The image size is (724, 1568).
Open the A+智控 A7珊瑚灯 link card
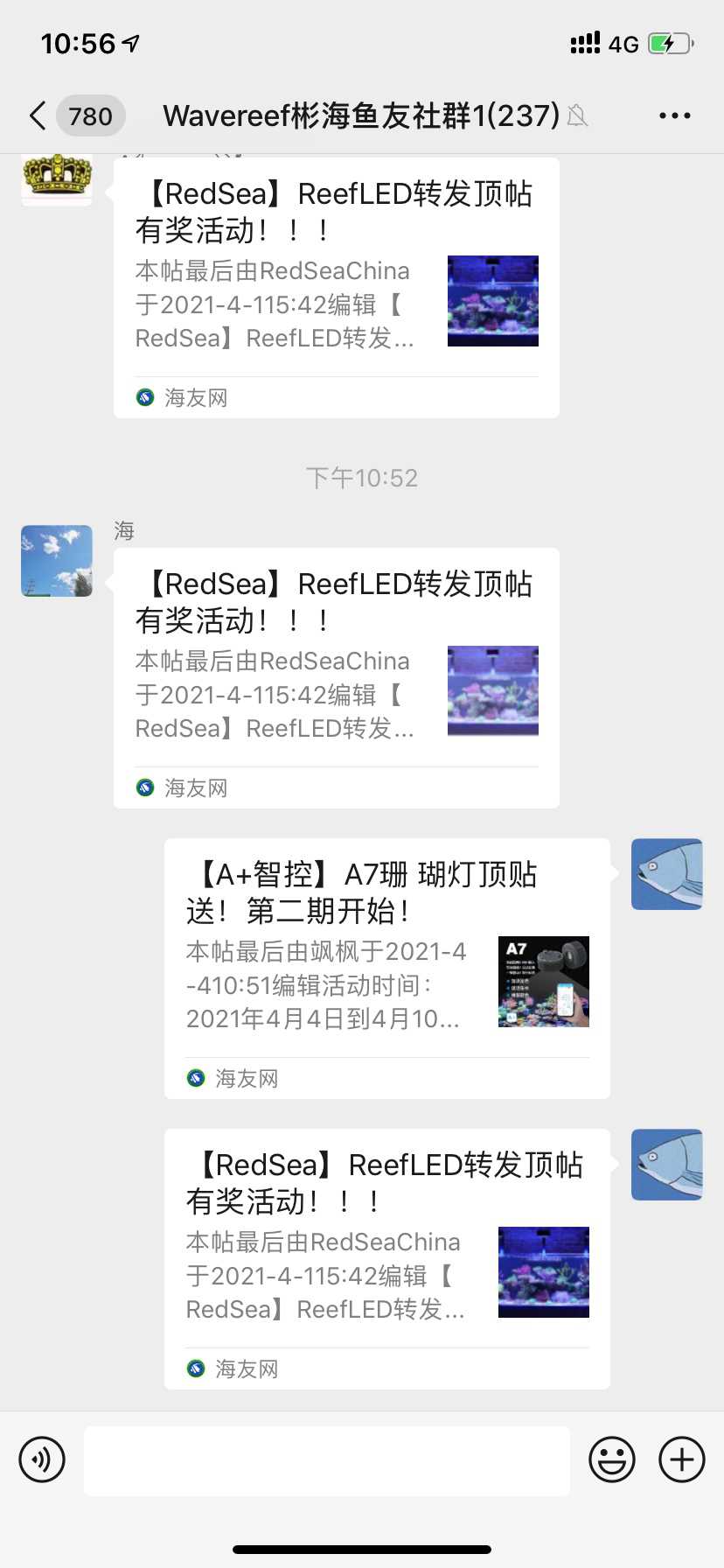click(x=386, y=968)
